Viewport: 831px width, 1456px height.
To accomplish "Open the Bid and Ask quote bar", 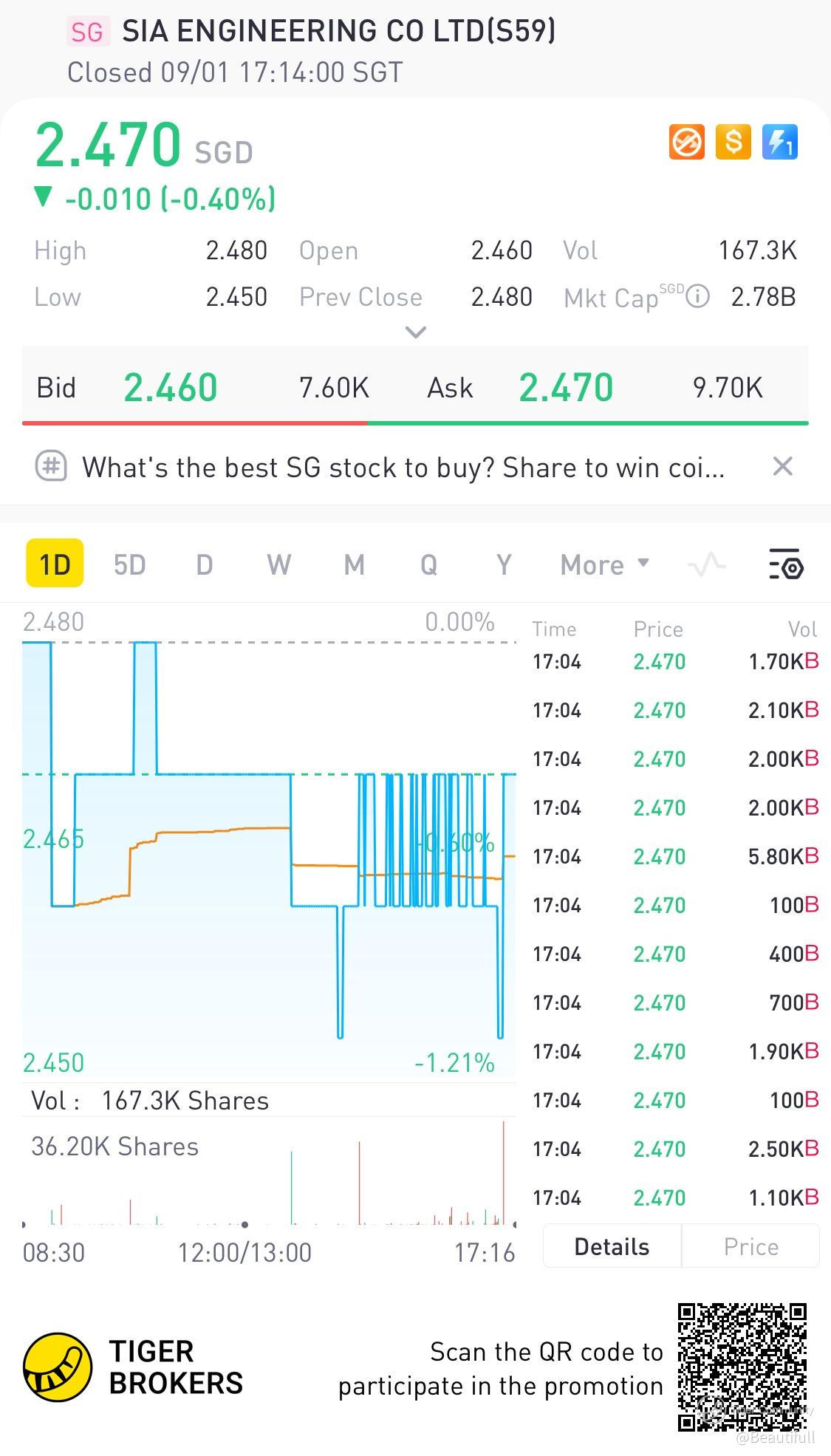I will pyautogui.click(x=415, y=388).
